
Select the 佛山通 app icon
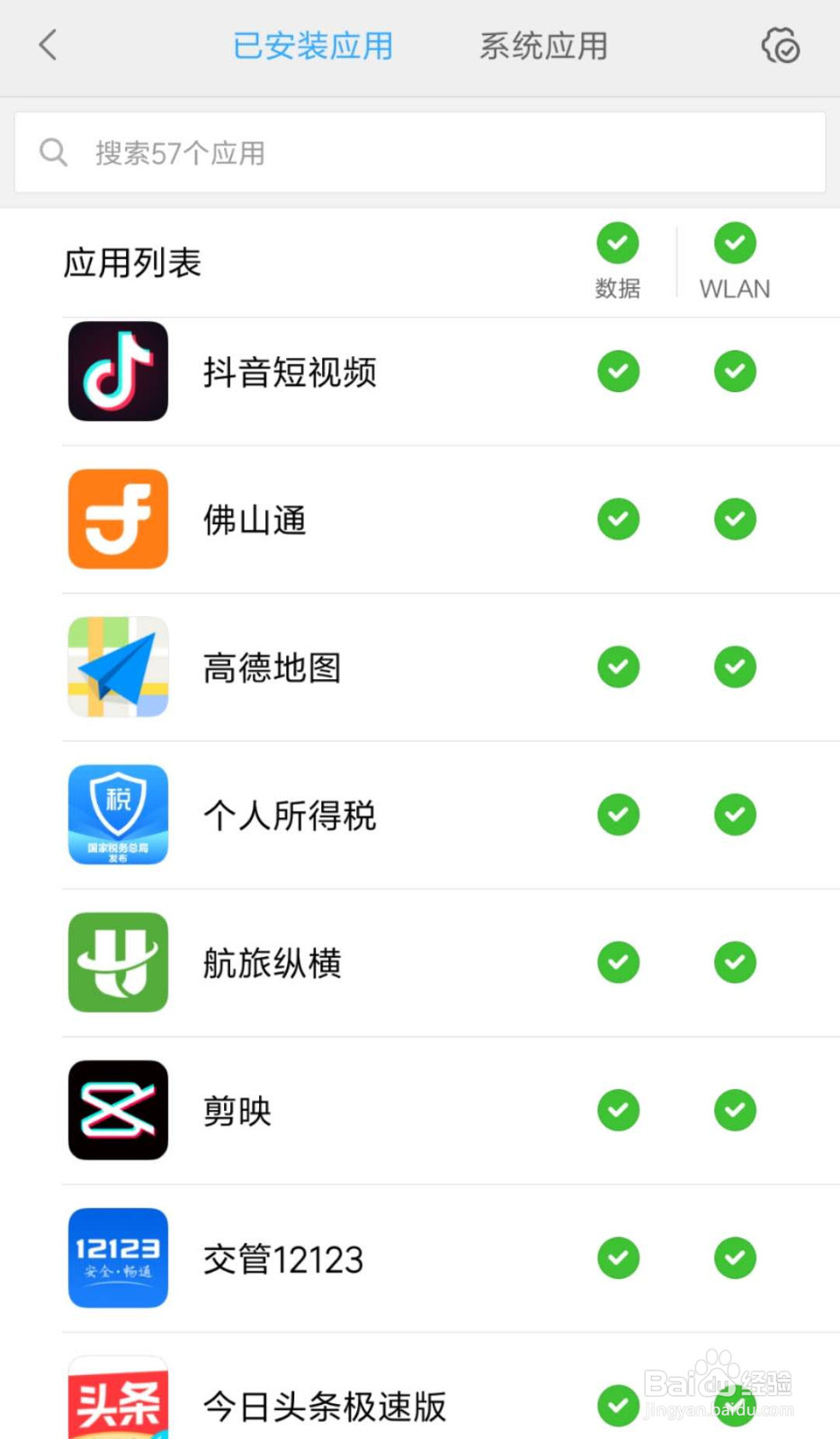click(x=117, y=519)
